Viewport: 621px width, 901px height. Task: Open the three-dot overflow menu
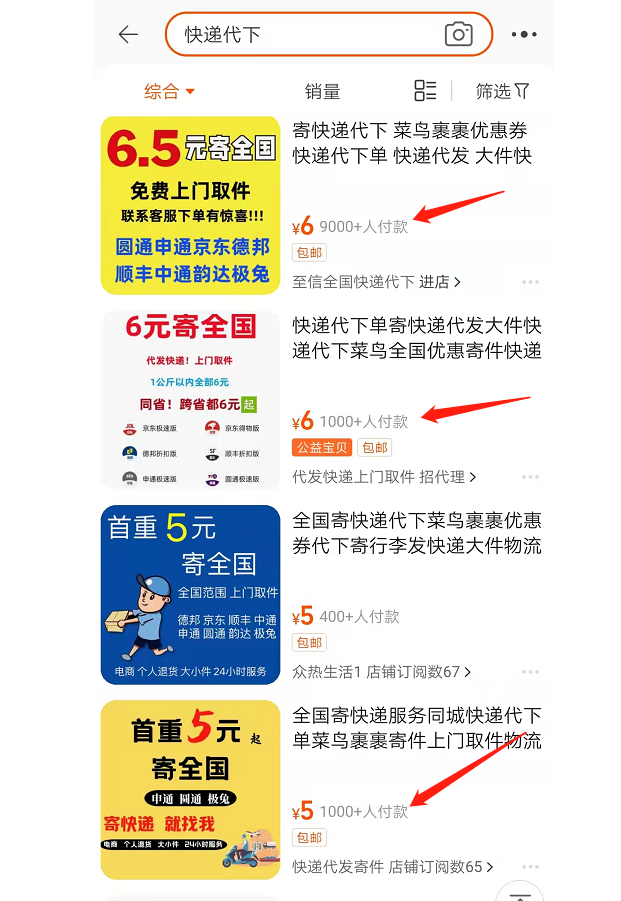(x=524, y=35)
